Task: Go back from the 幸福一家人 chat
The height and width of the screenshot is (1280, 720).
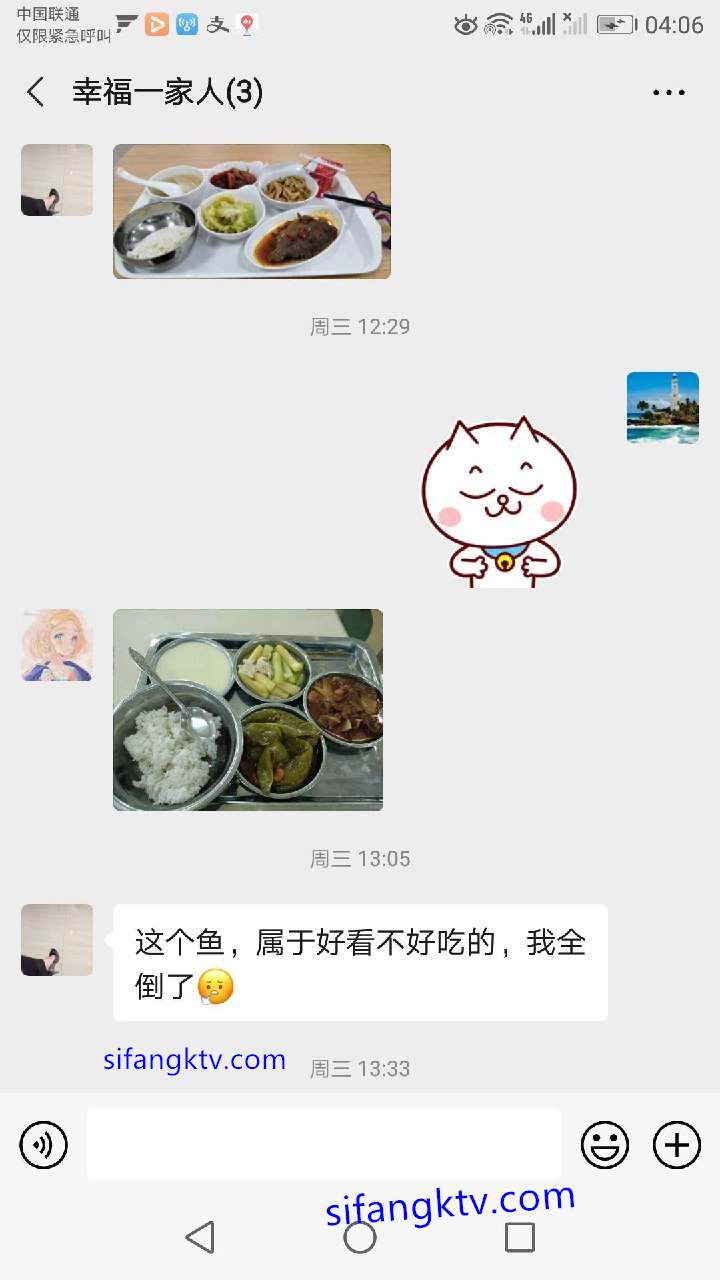Action: pyautogui.click(x=36, y=92)
